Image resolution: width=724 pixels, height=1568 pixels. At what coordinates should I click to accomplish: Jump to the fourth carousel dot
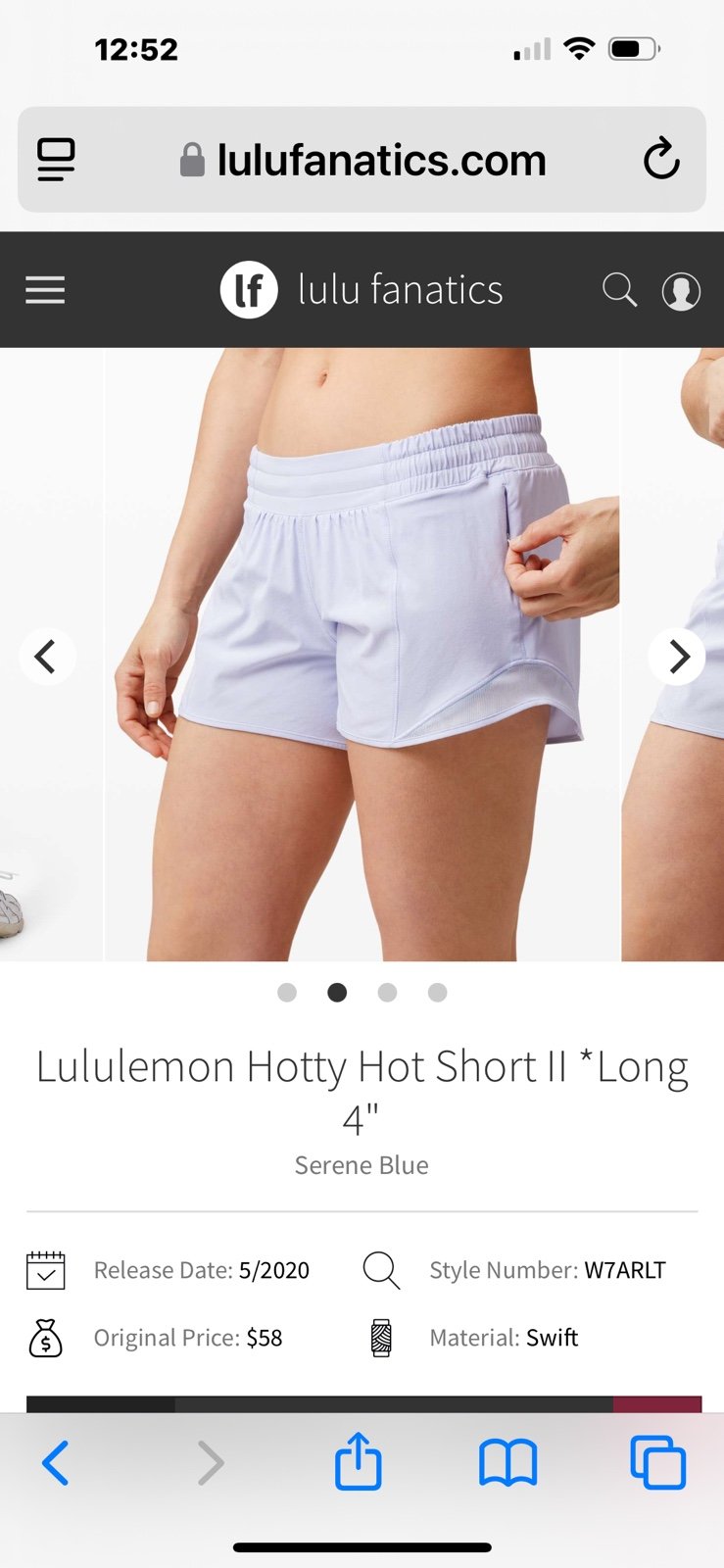point(438,993)
